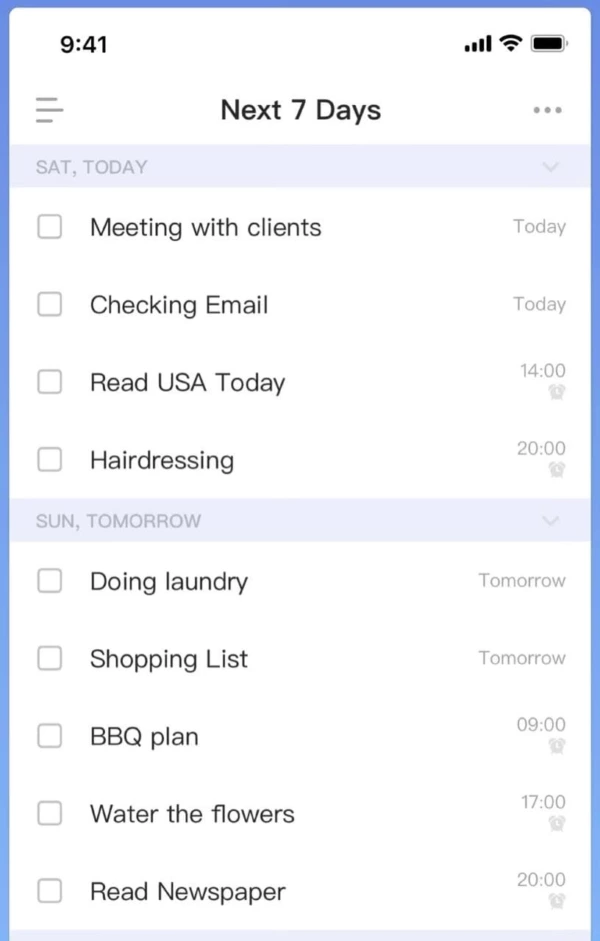
Task: Open the Meeting with clients task
Action: point(205,227)
